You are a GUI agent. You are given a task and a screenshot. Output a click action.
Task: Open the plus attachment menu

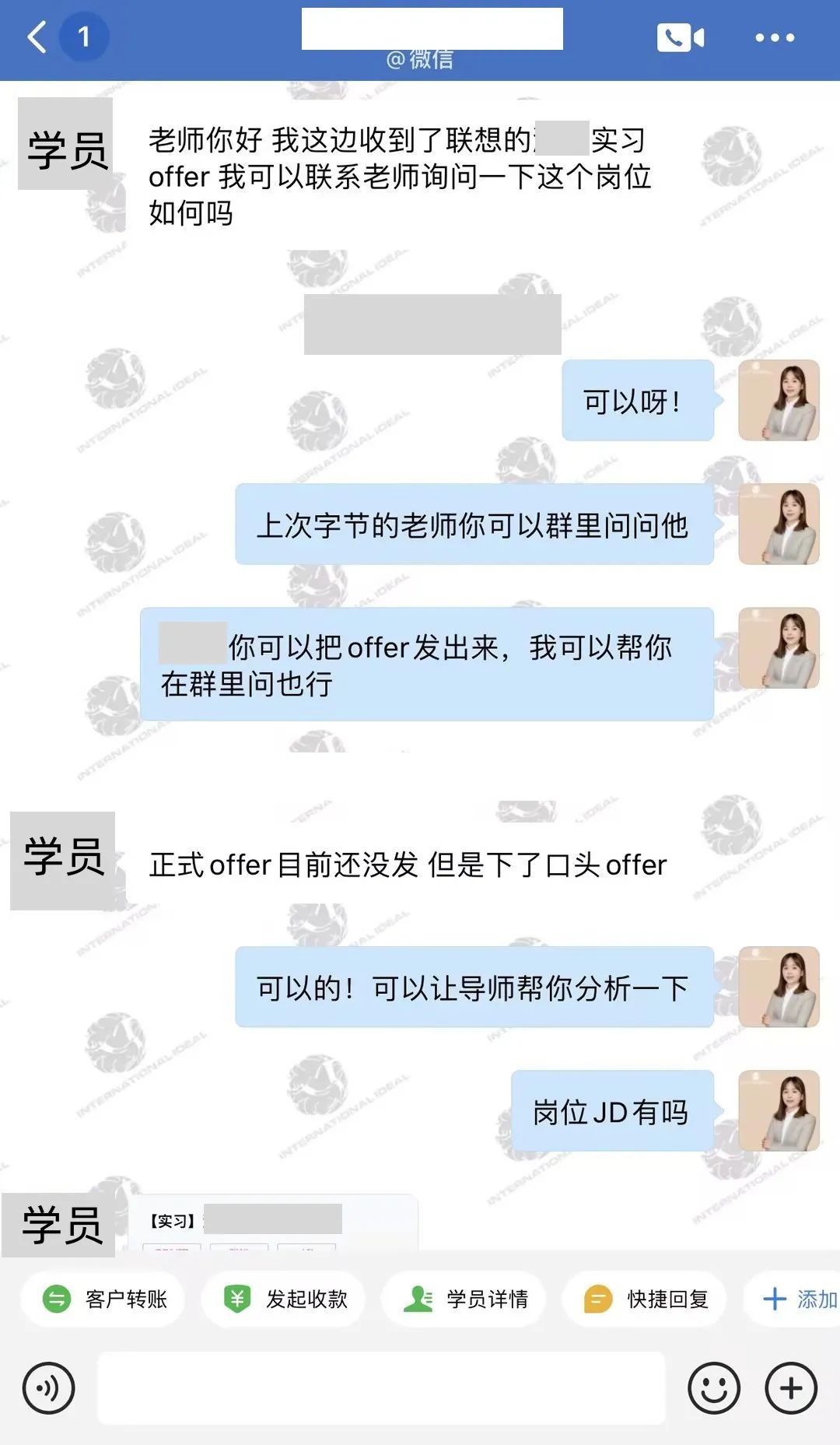(791, 1387)
